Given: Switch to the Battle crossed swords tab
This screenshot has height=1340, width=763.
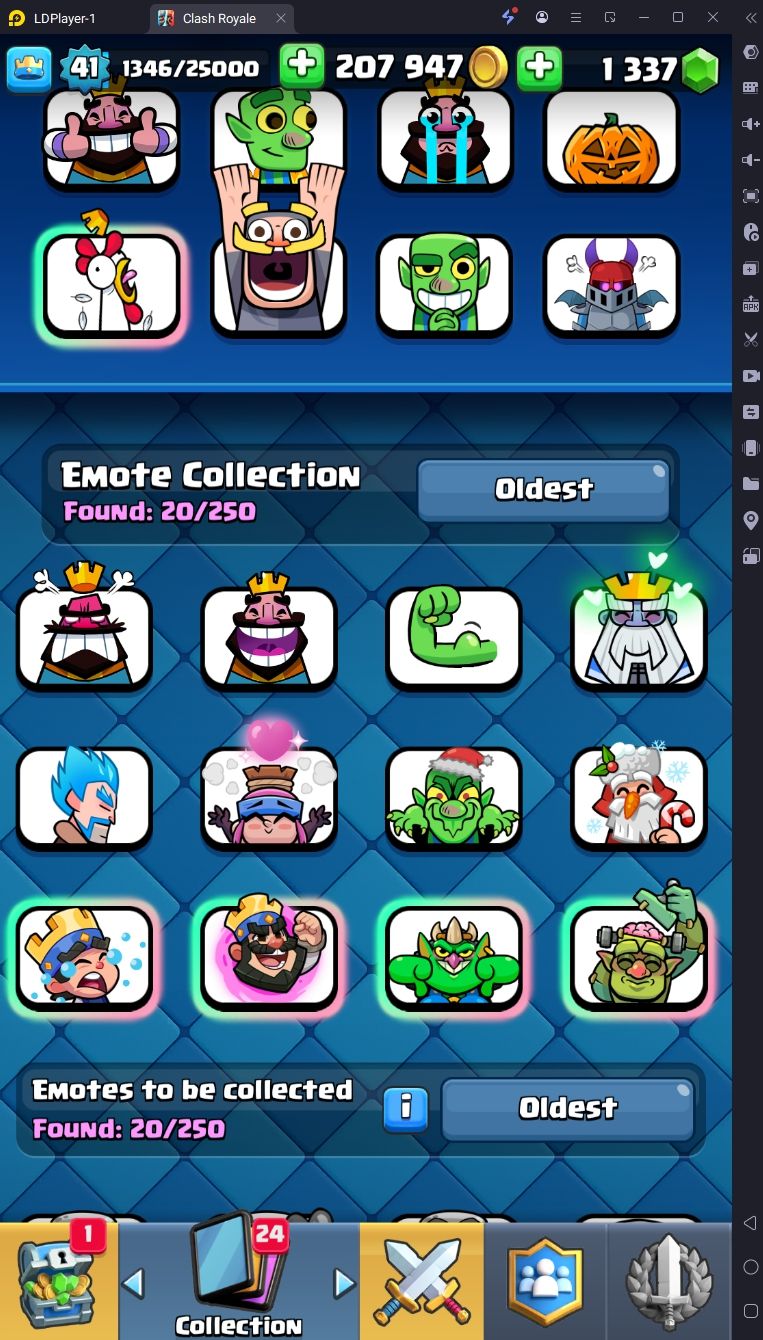Looking at the screenshot, I should tap(421, 1281).
